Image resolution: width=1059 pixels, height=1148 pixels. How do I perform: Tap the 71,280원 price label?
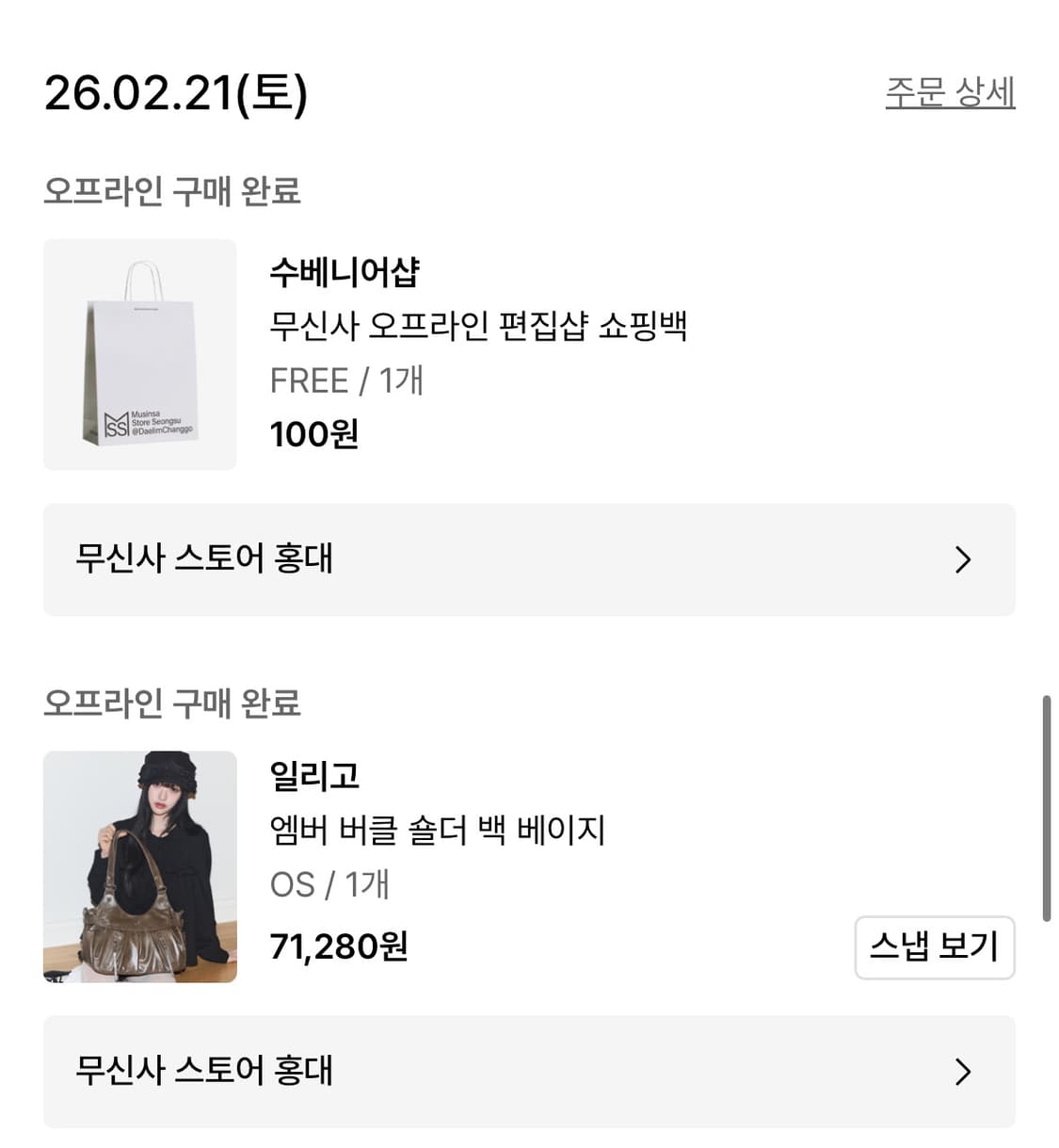click(x=342, y=947)
